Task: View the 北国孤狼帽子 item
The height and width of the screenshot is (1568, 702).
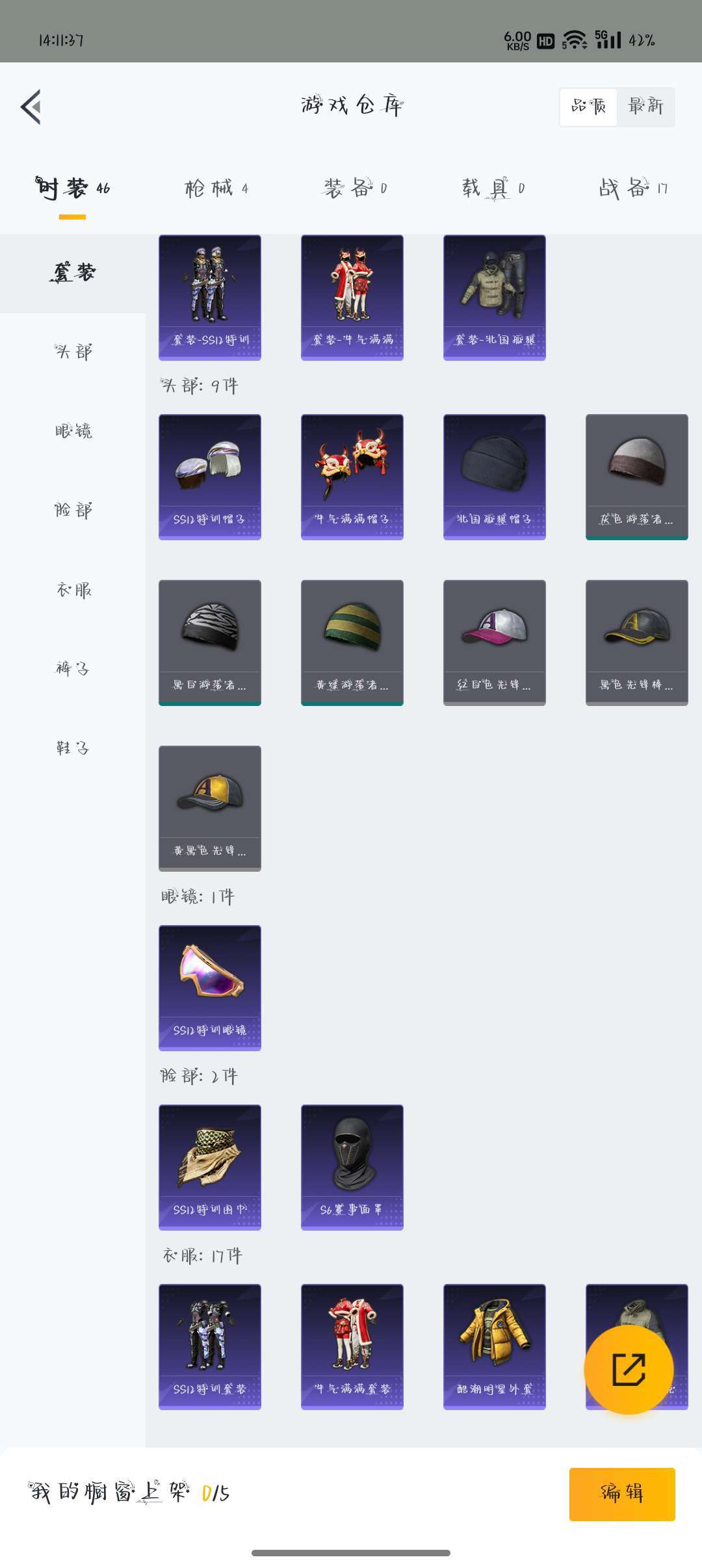Action: click(x=495, y=477)
